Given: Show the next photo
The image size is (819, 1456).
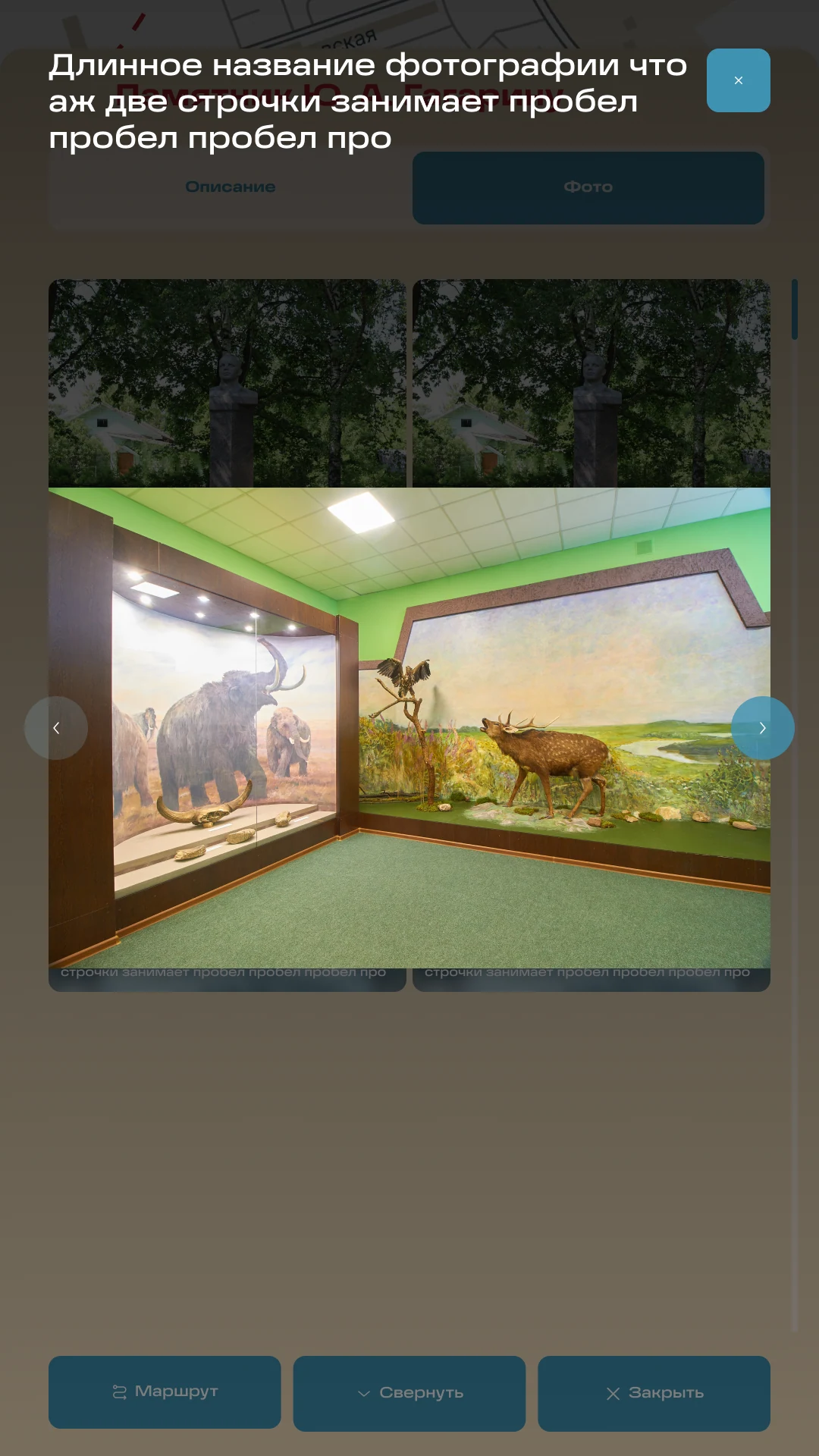Looking at the screenshot, I should [x=763, y=728].
